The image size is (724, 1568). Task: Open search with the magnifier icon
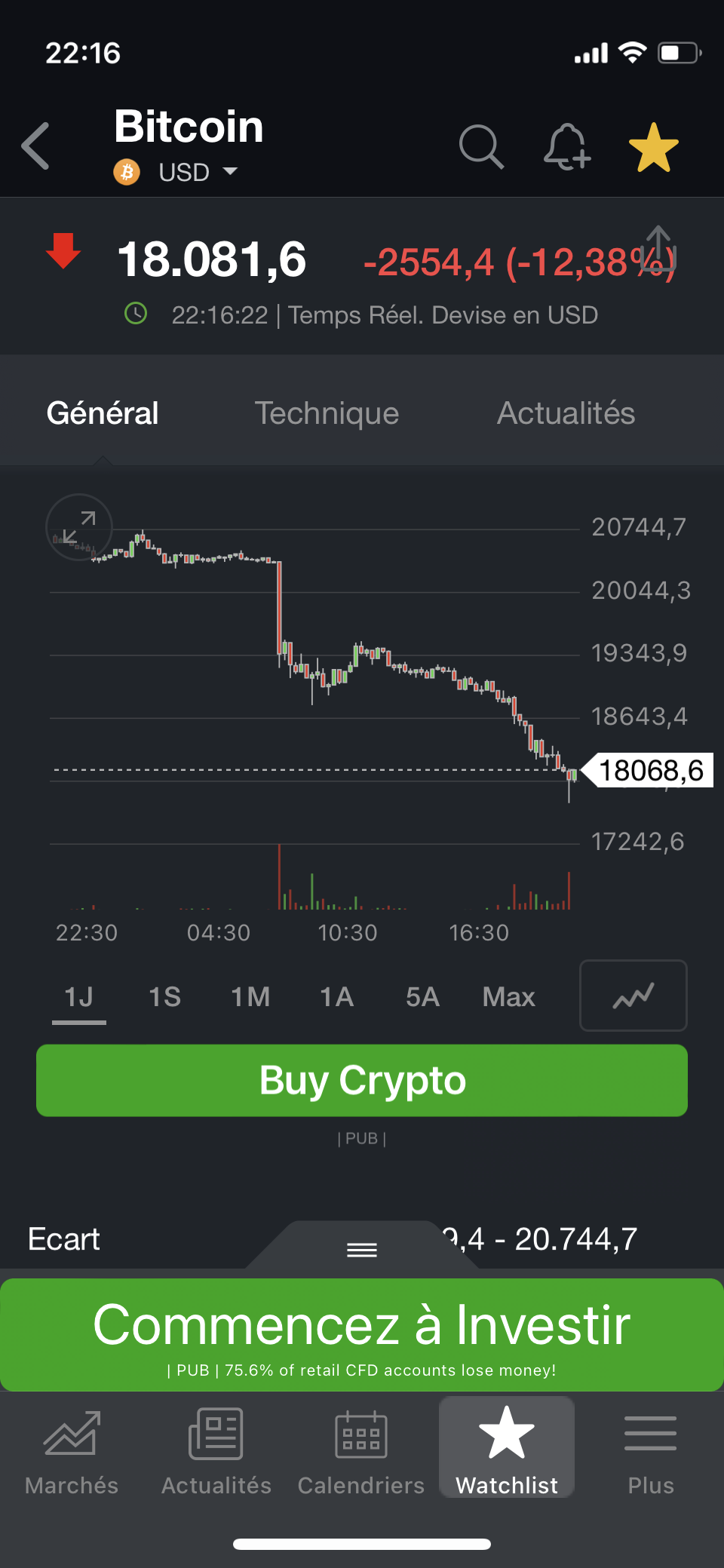pos(480,146)
